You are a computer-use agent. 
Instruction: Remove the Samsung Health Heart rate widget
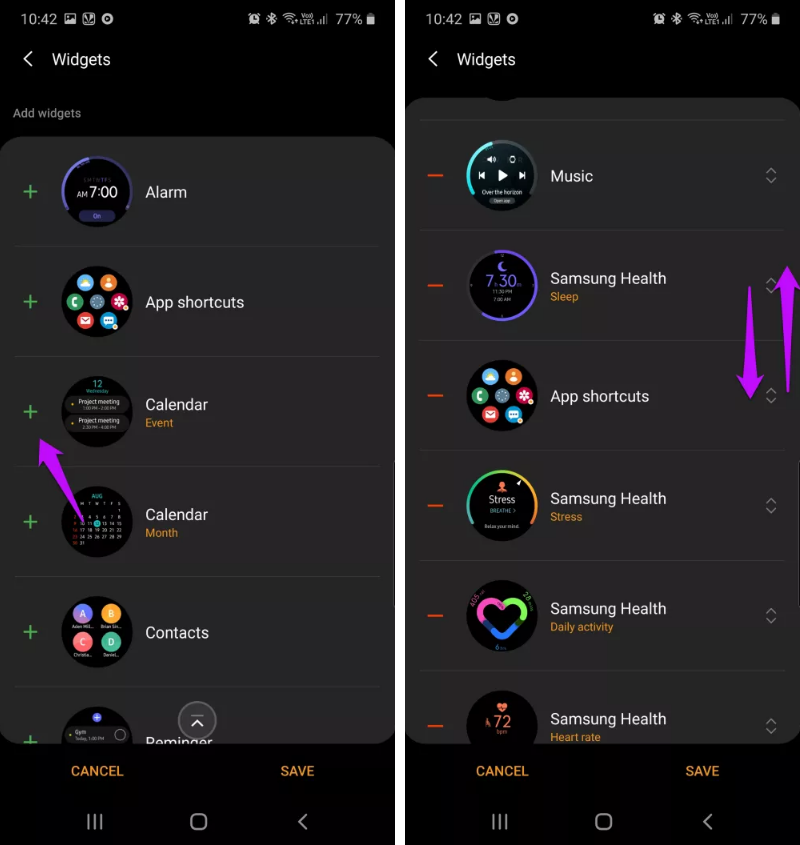point(435,726)
